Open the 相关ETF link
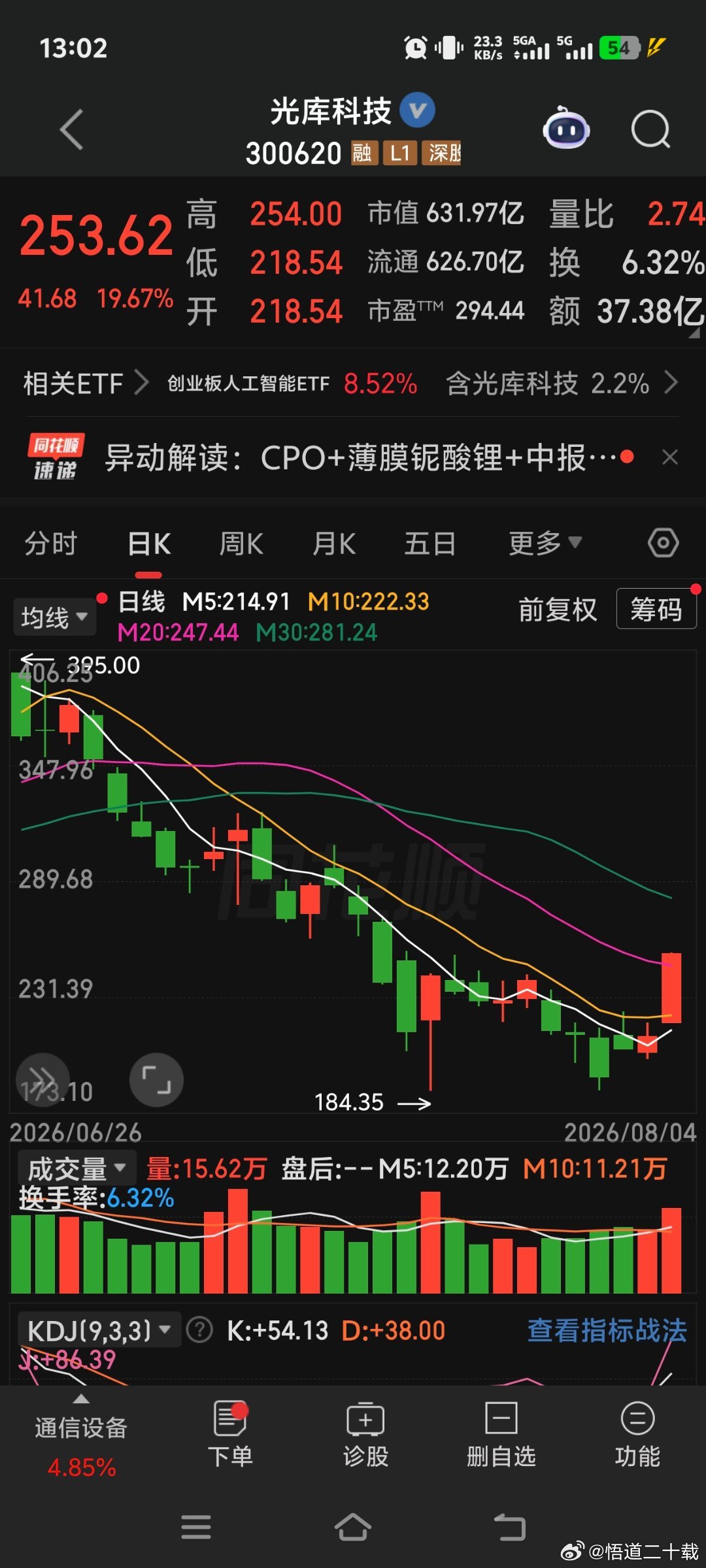 86,384
